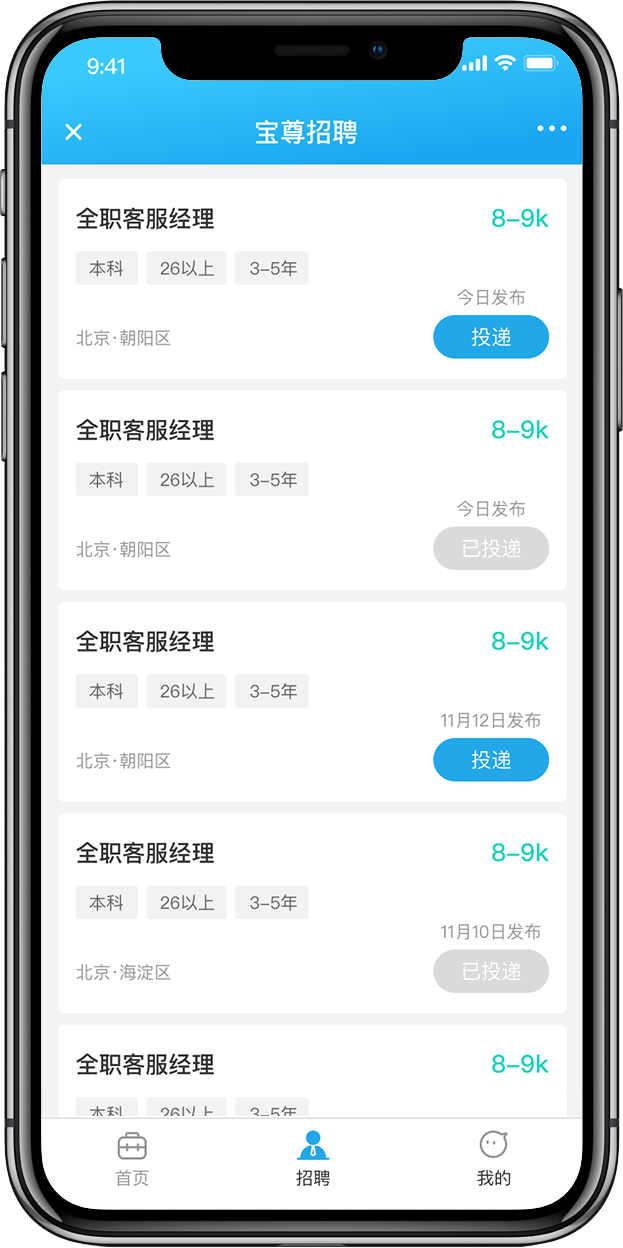623x1248 pixels.
Task: Switch to the 首页 tab
Action: [132, 1159]
